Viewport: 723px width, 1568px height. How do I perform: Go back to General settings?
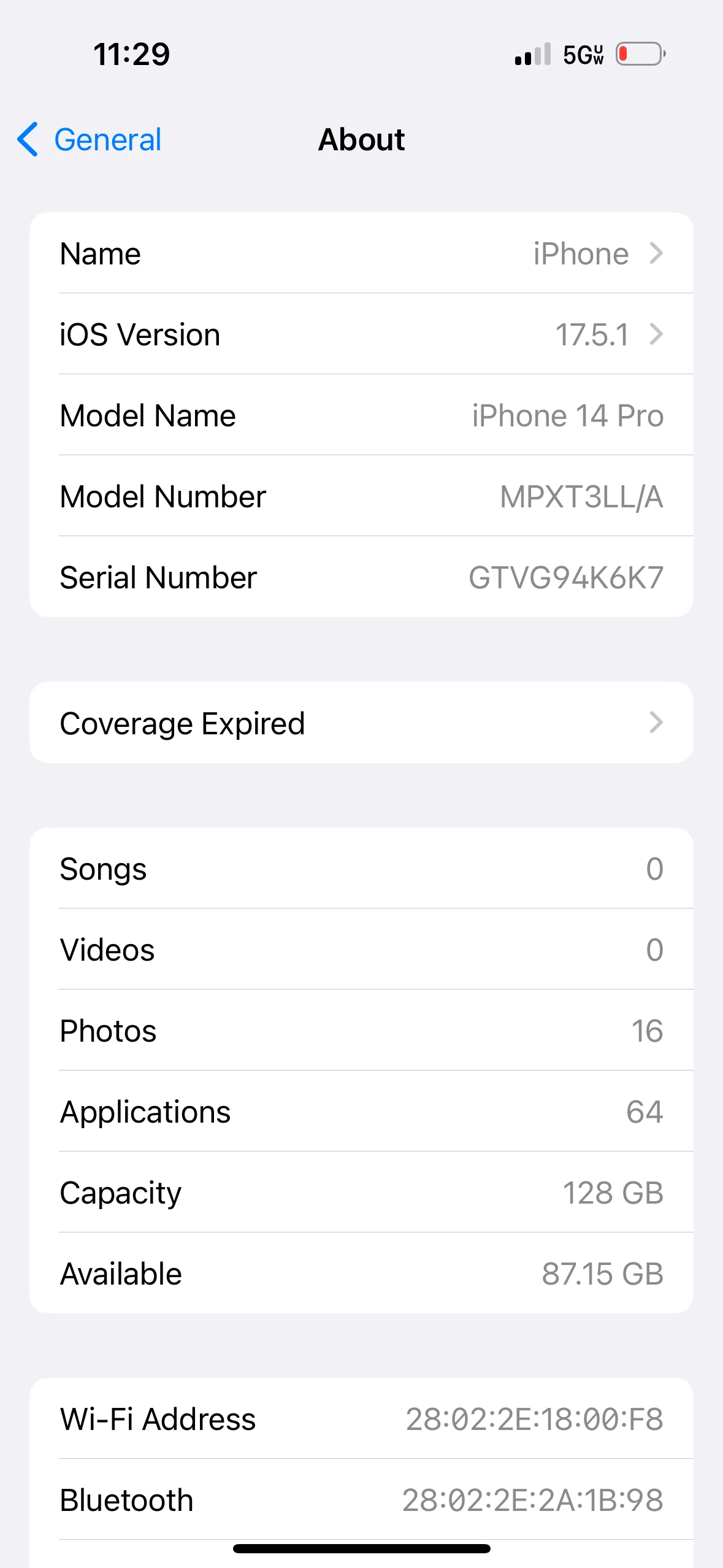point(90,140)
